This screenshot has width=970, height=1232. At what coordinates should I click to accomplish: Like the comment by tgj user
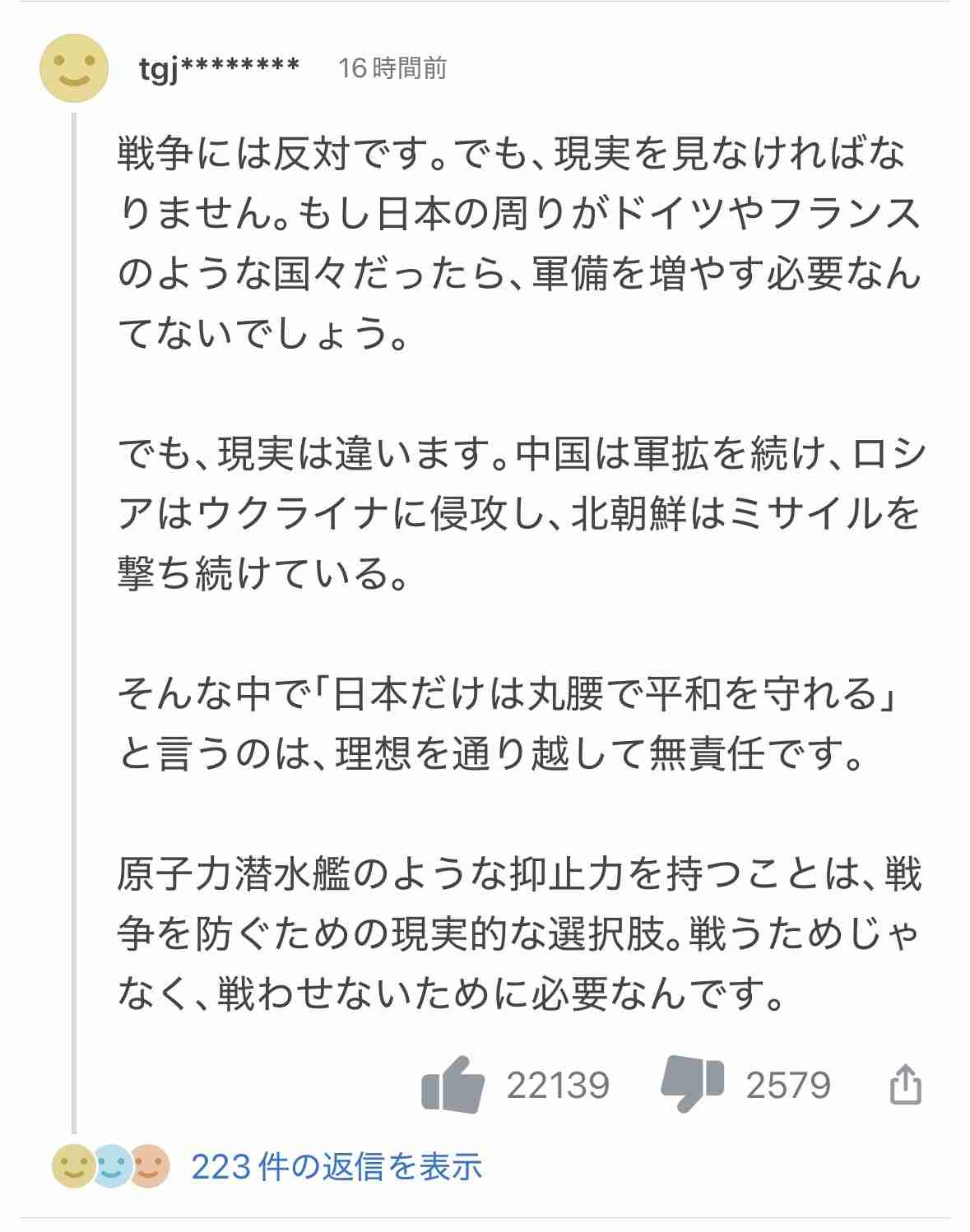coord(453,1086)
